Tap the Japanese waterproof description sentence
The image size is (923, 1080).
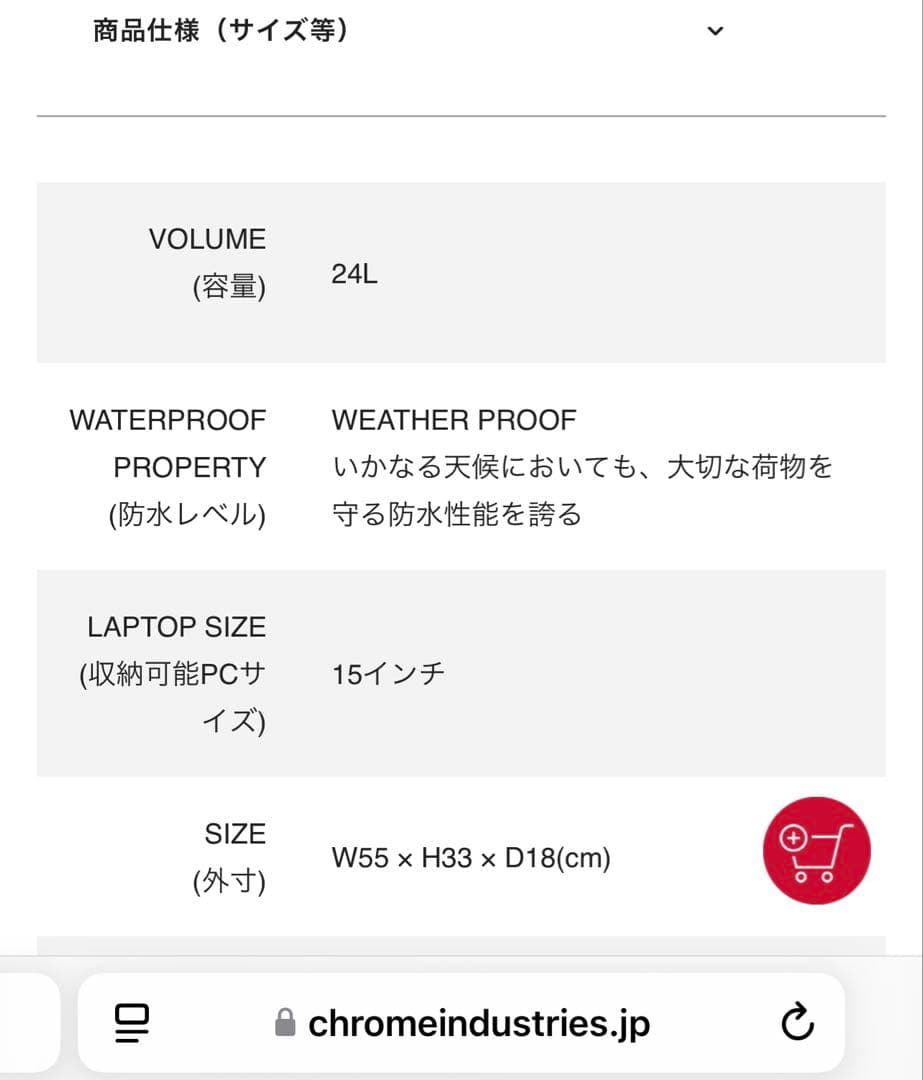pyautogui.click(x=580, y=490)
